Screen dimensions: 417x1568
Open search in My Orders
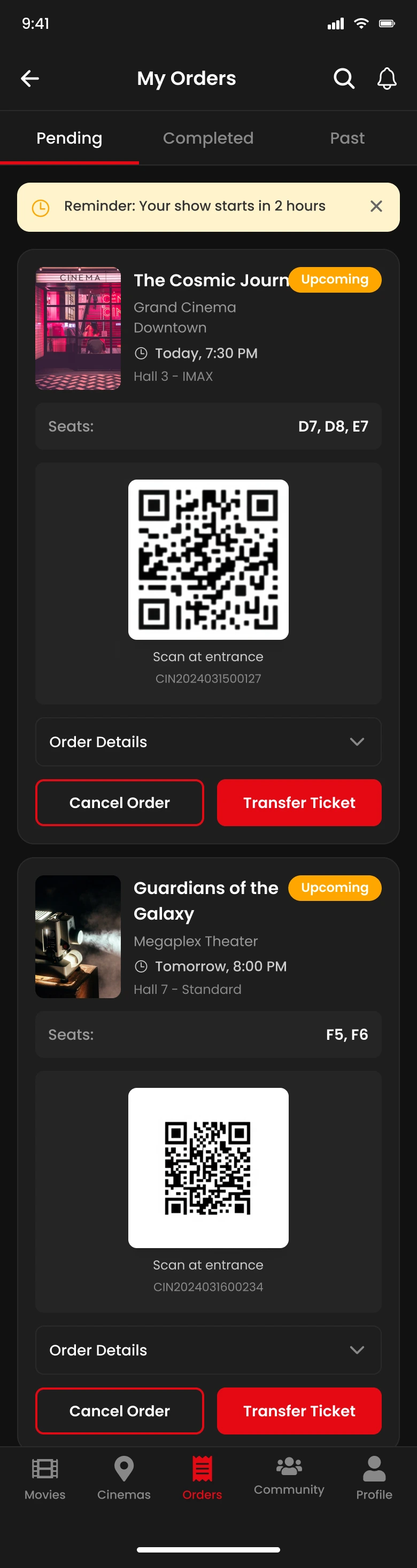click(344, 79)
